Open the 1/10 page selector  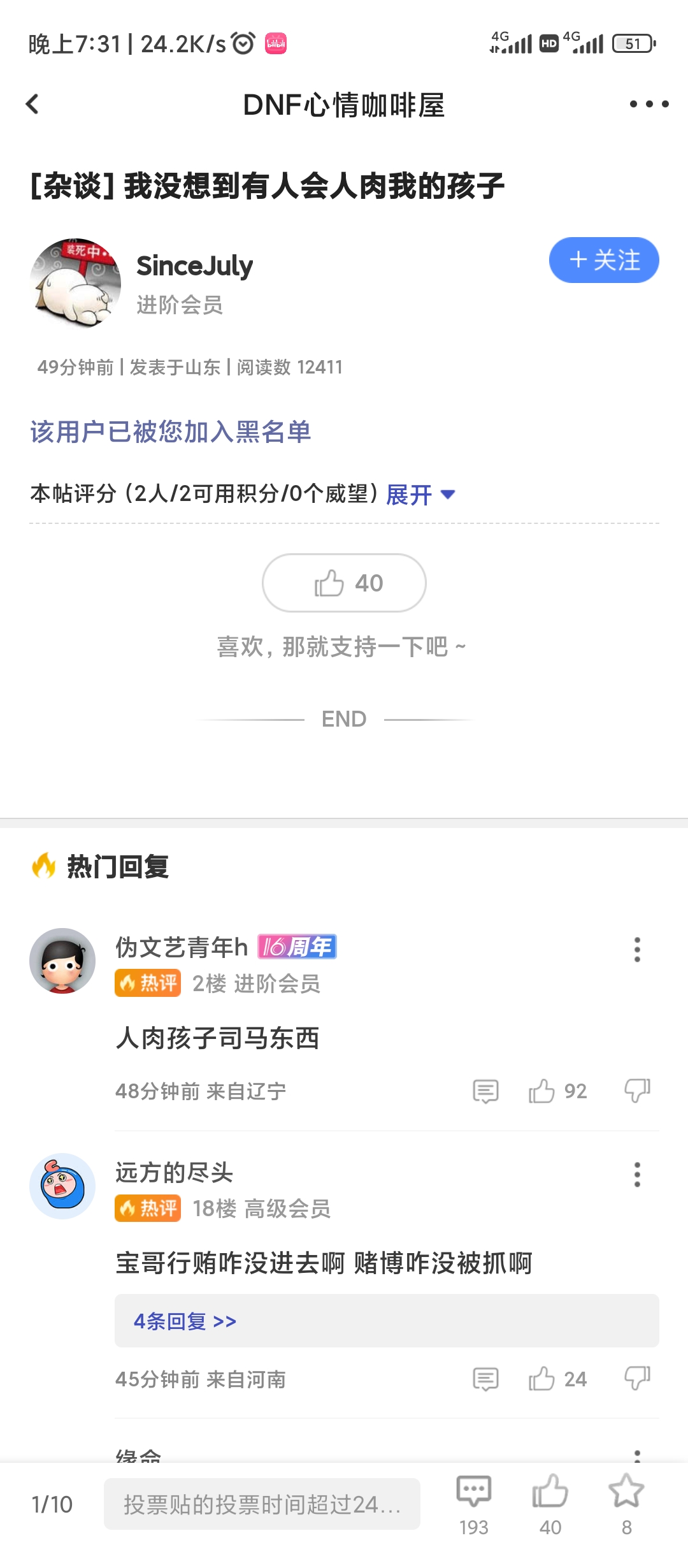[x=52, y=1504]
